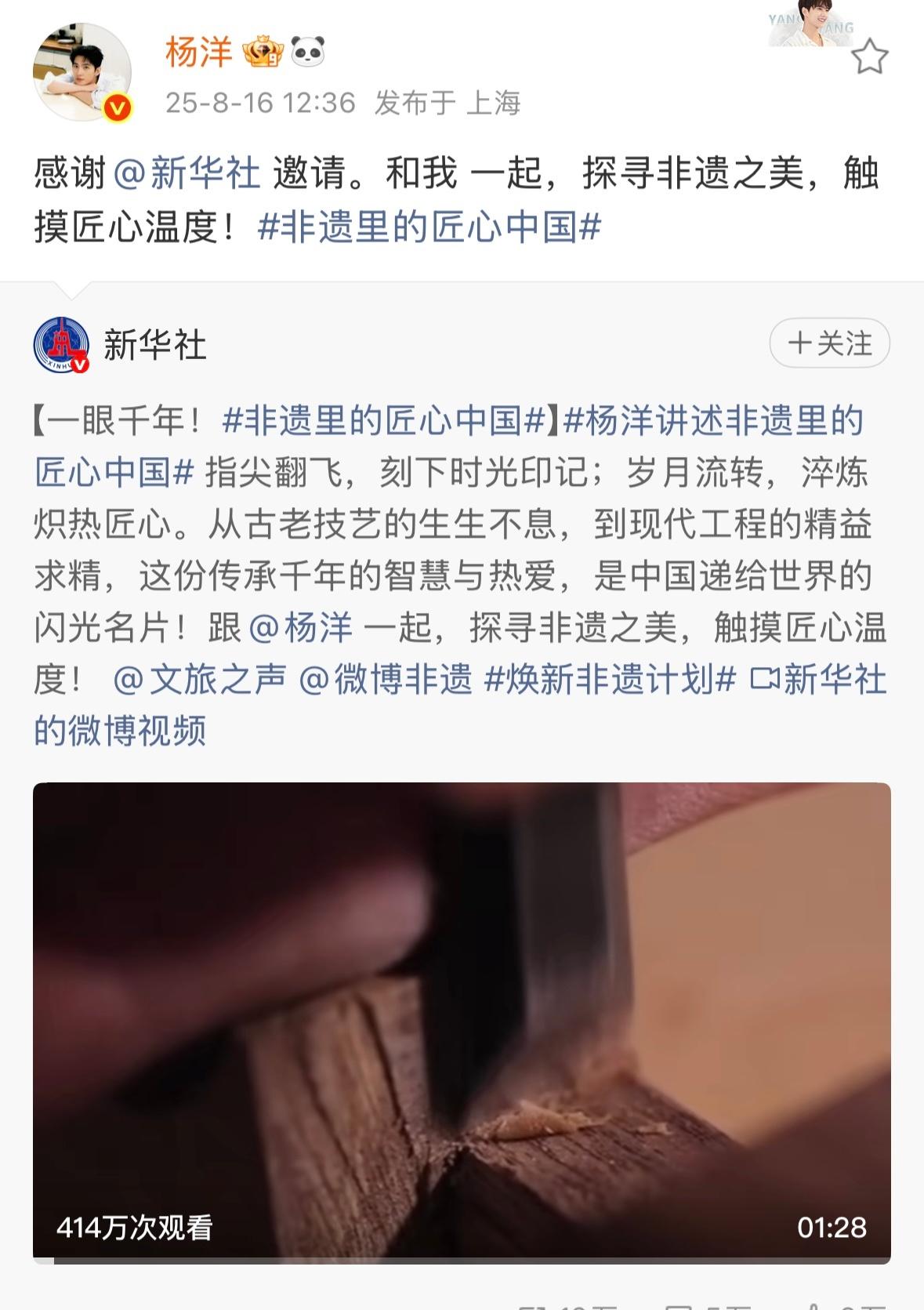Open the @文旅之声 mention
This screenshot has width=924, height=1310.
click(200, 679)
